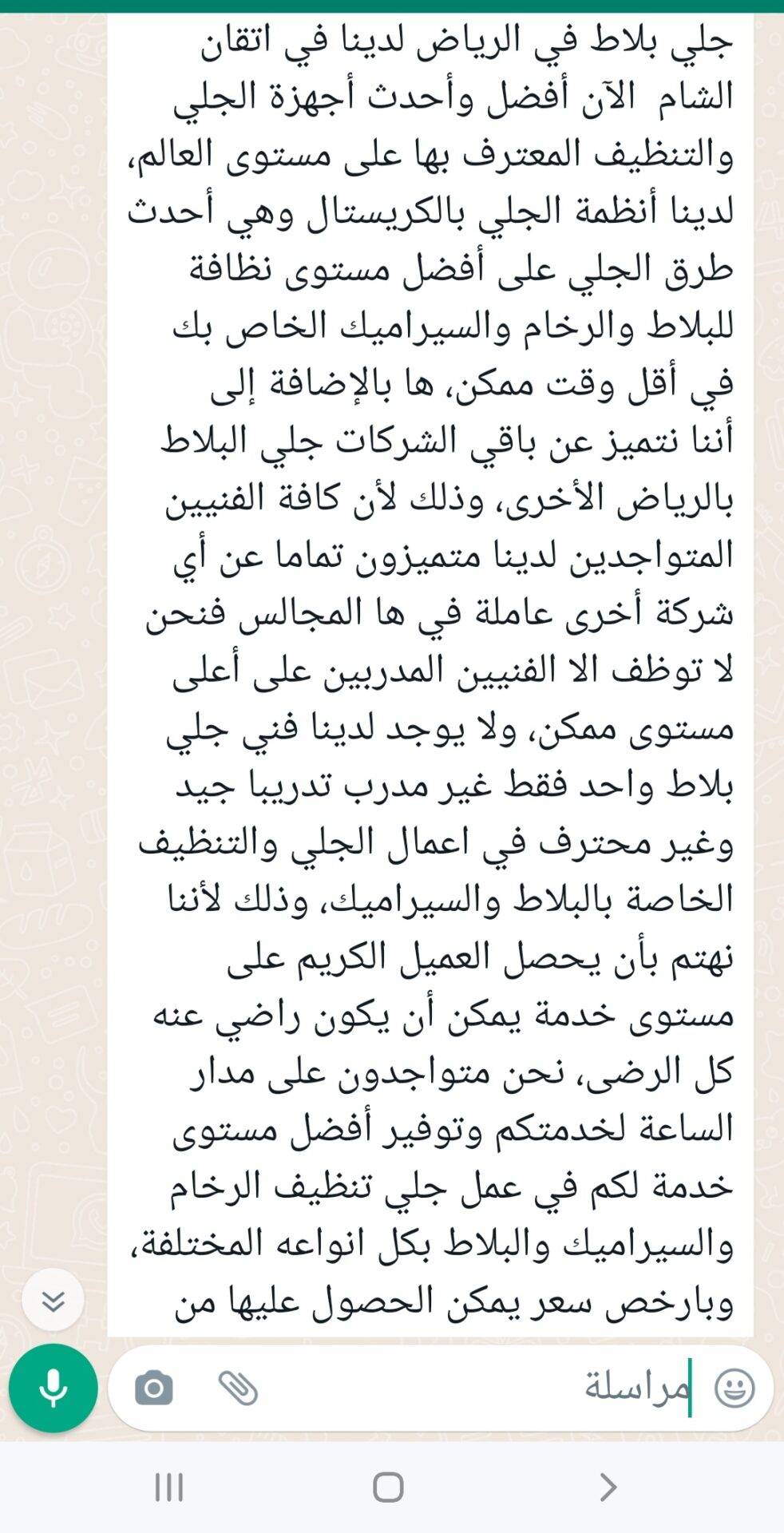Tap the microphone to record a voice message
Screen dimensions: 784x1533
tap(53, 1388)
